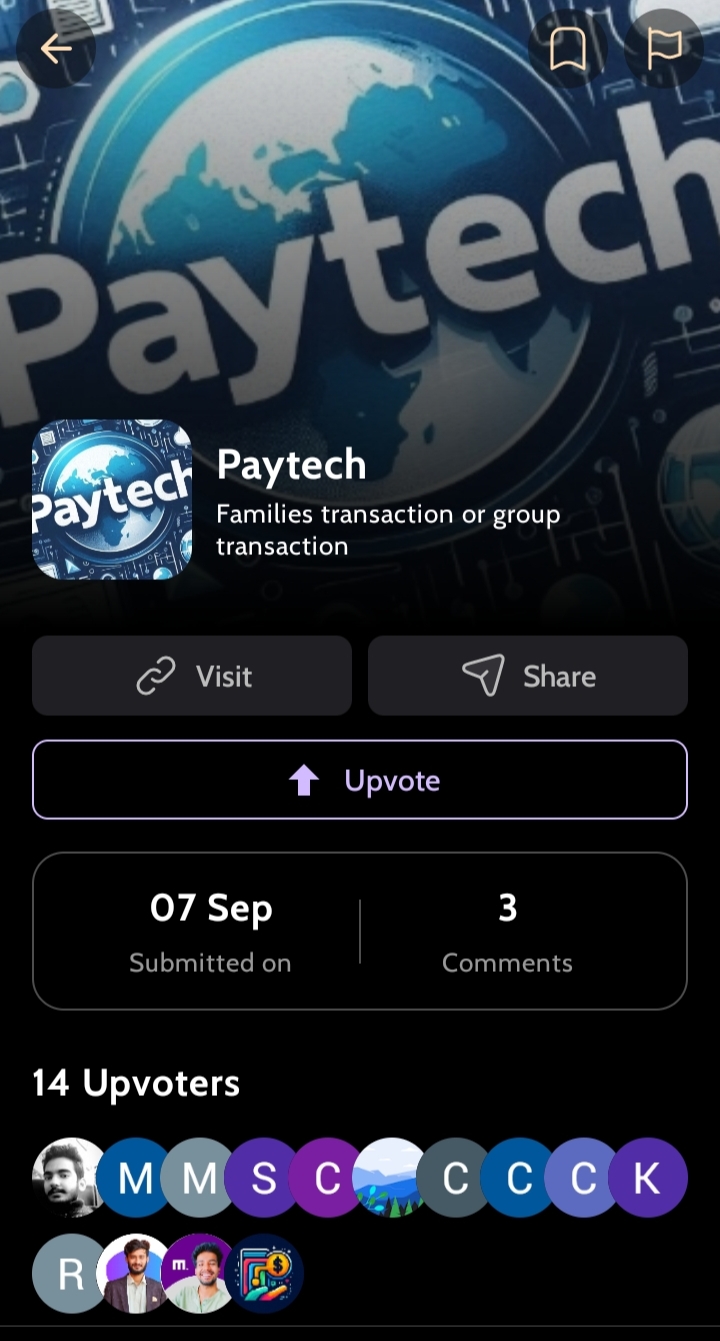Viewport: 720px width, 1341px height.
Task: Open the S upvoter avatar
Action: click(x=264, y=1178)
